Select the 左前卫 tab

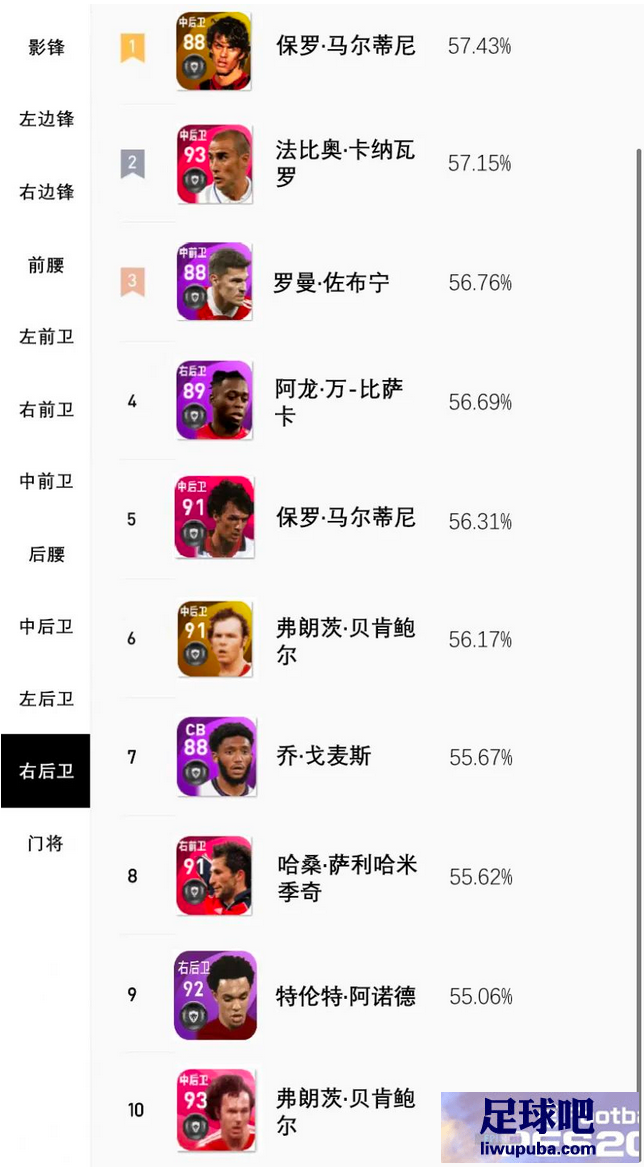(45, 337)
